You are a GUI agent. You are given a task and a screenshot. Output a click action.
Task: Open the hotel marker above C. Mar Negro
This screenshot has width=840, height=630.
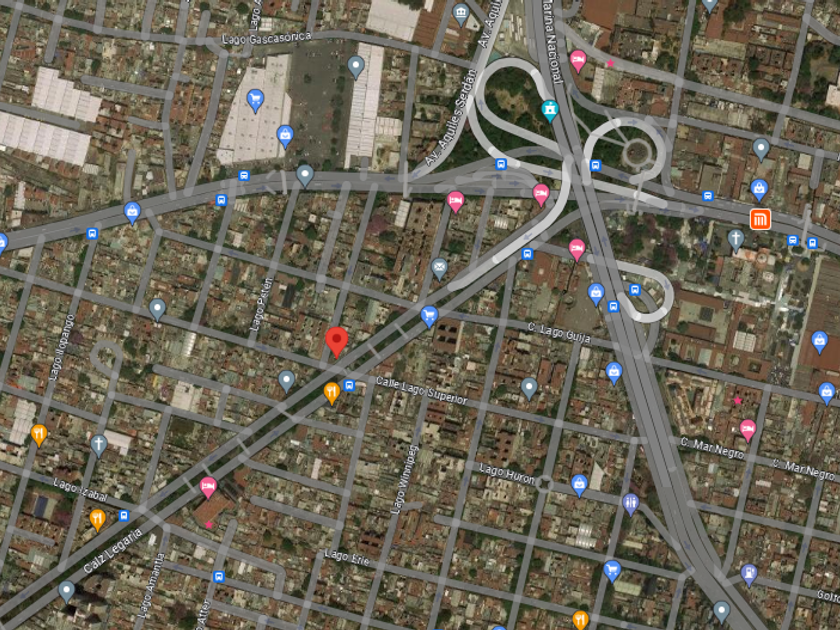point(747,430)
